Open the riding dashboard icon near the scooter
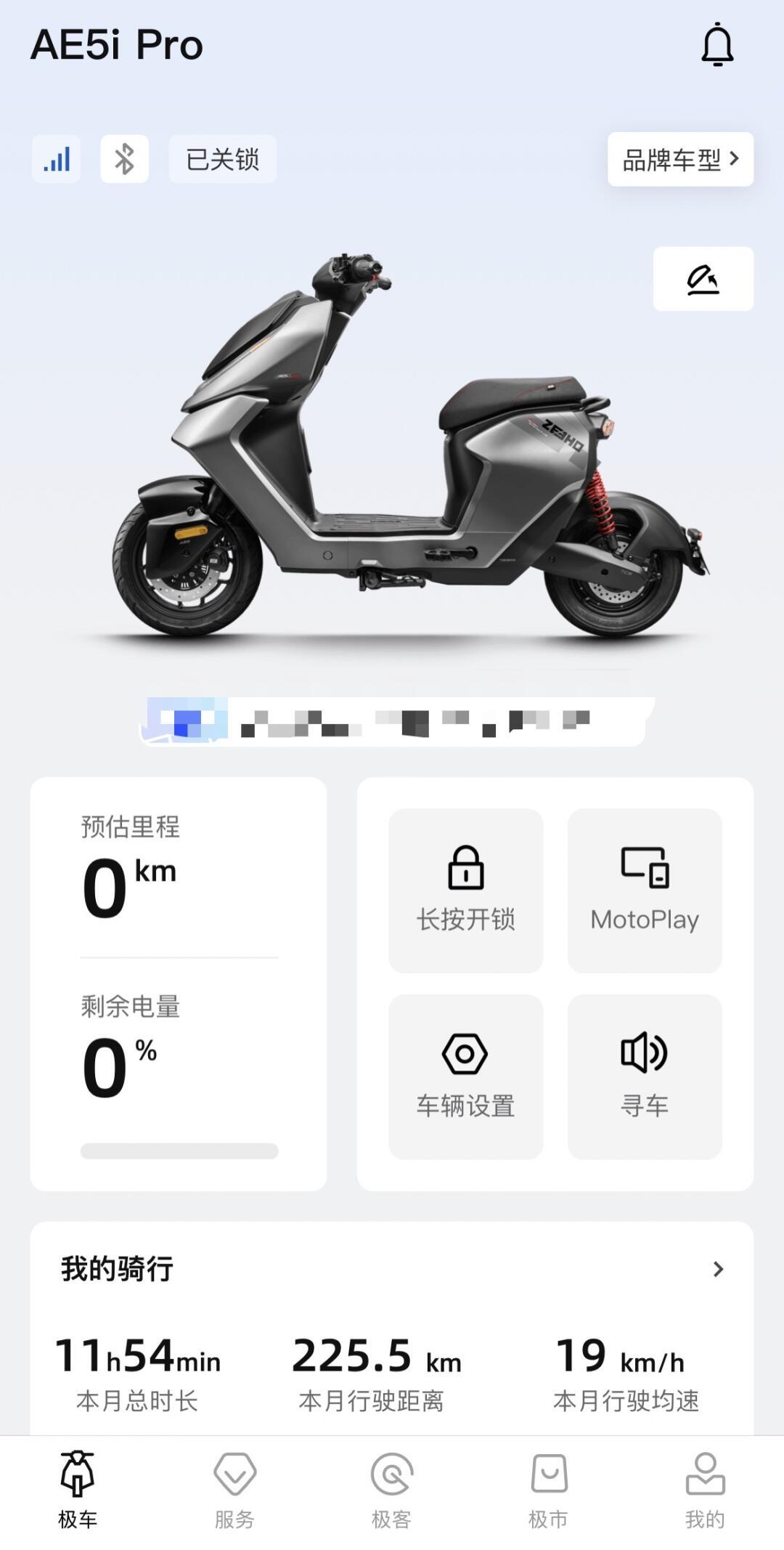Screen dimensions: 784x1550 pyautogui.click(x=703, y=279)
